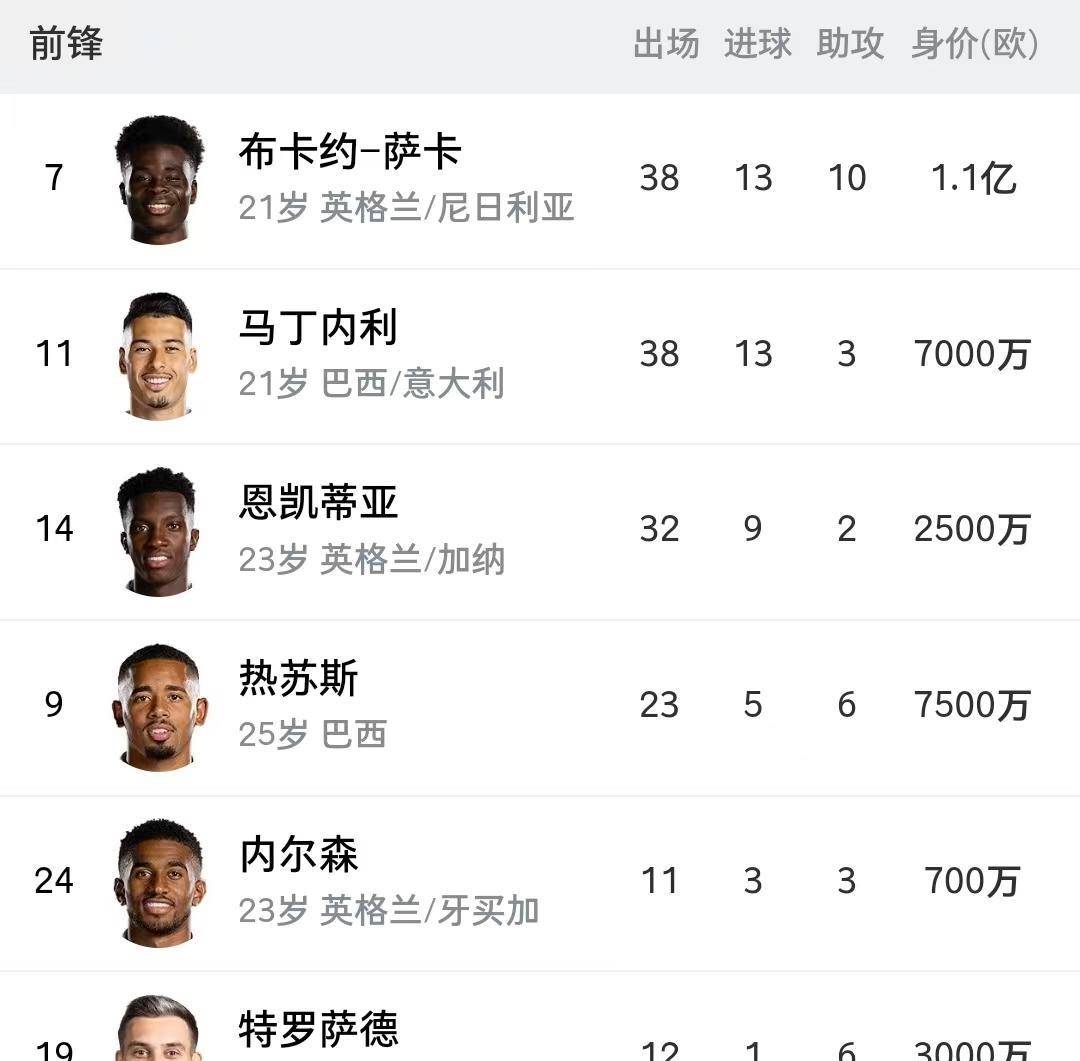
Task: Open the player page for 热苏斯
Action: coord(298,680)
